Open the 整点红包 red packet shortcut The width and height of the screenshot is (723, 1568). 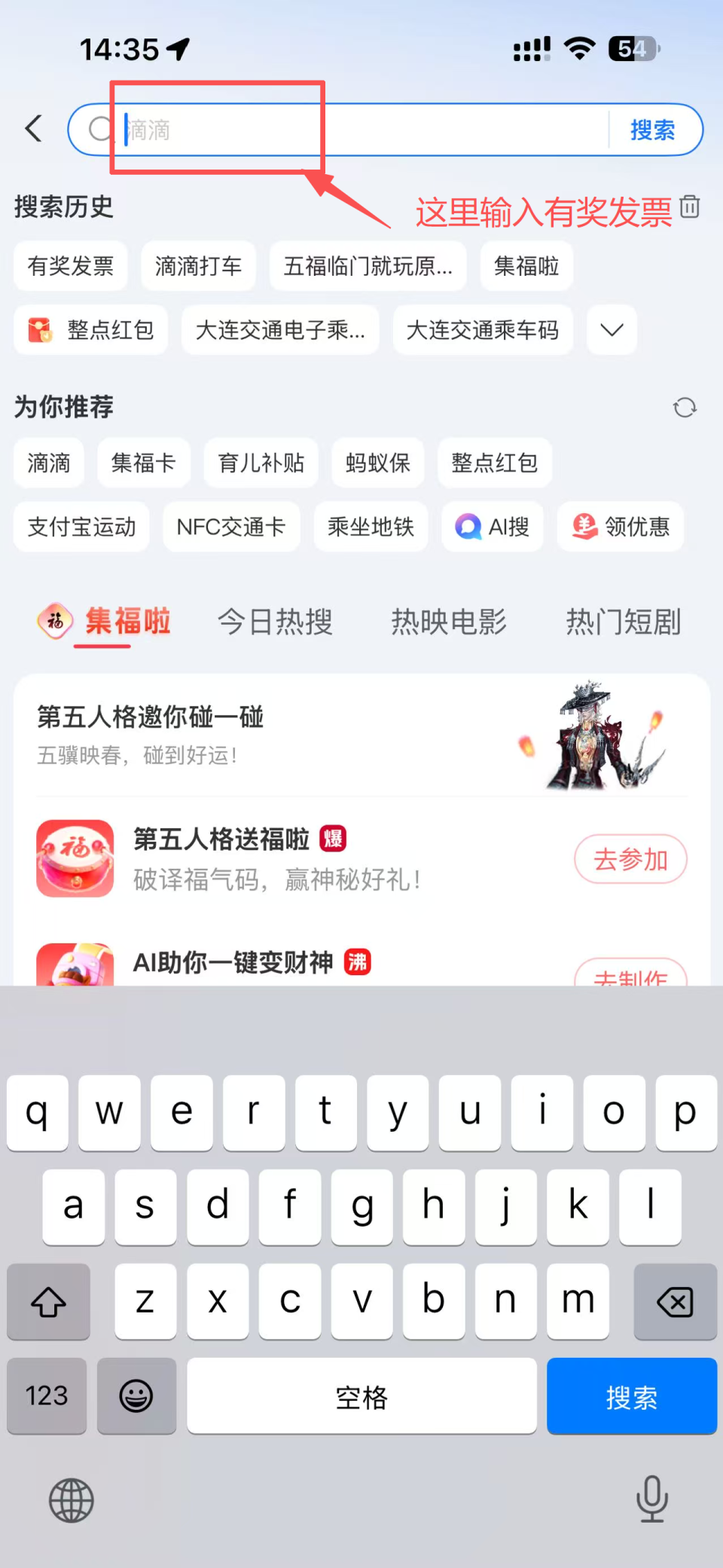(x=90, y=330)
